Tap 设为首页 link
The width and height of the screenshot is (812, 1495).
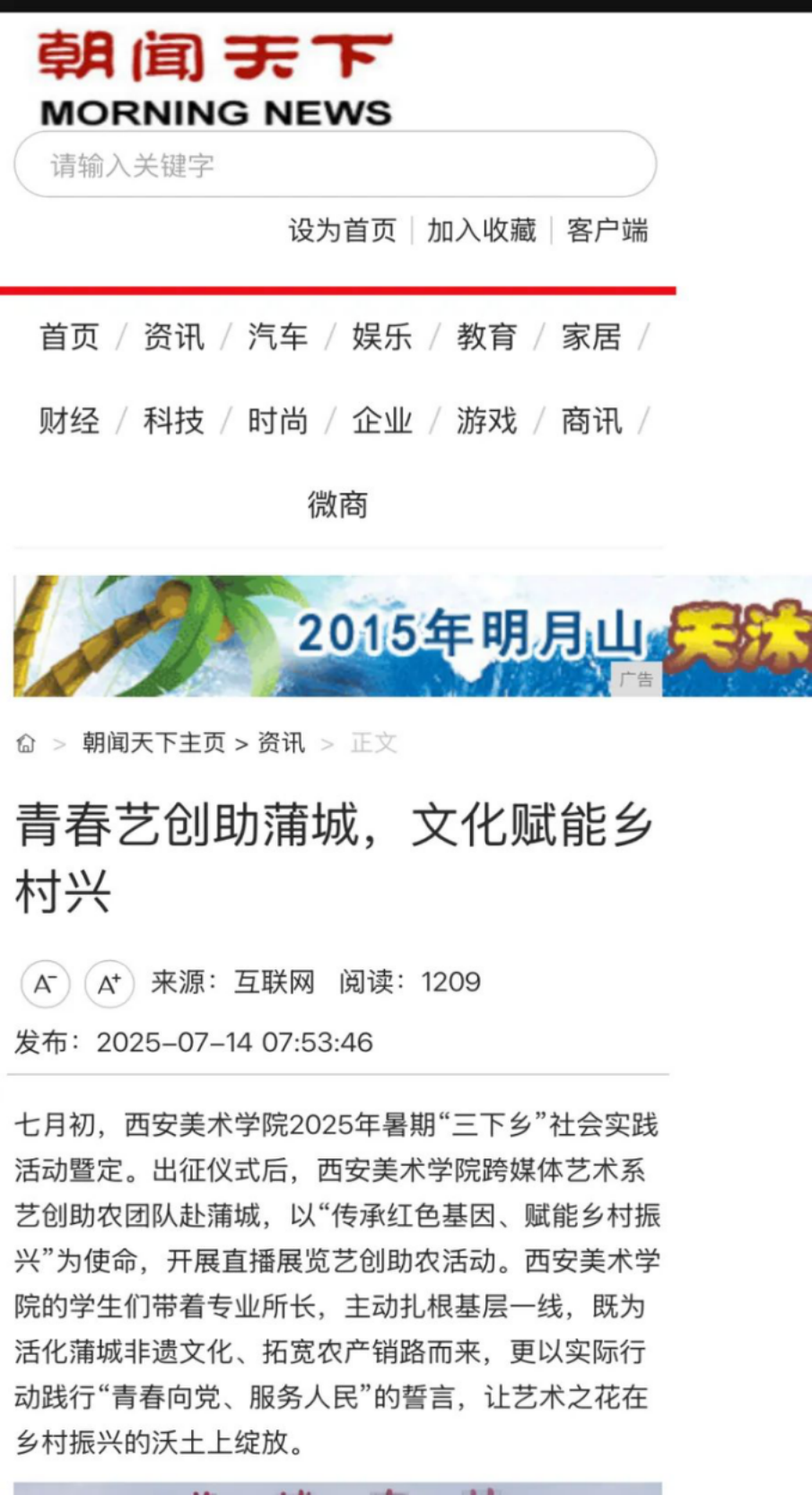point(342,231)
